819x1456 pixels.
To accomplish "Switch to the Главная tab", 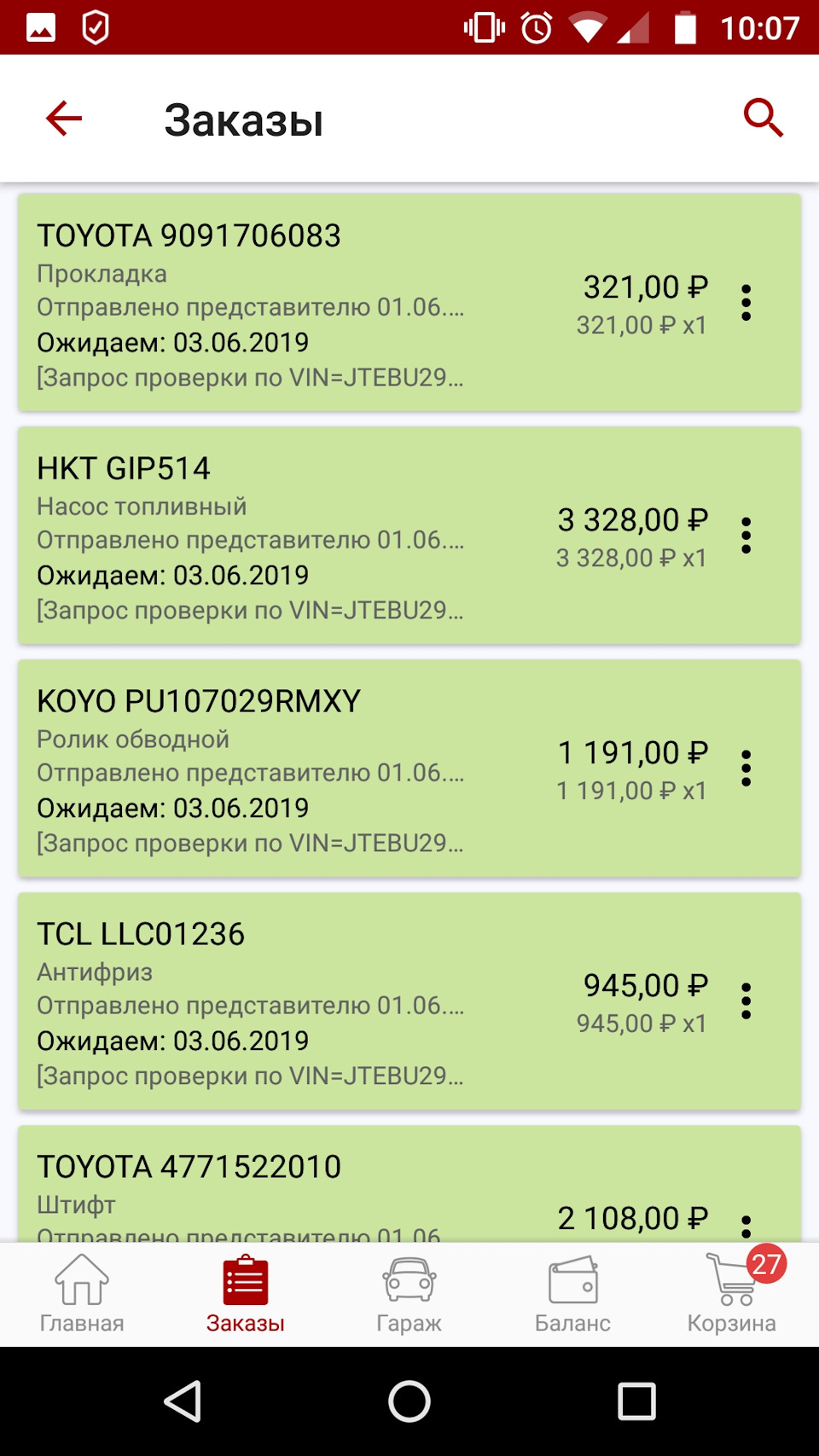I will 82,1295.
